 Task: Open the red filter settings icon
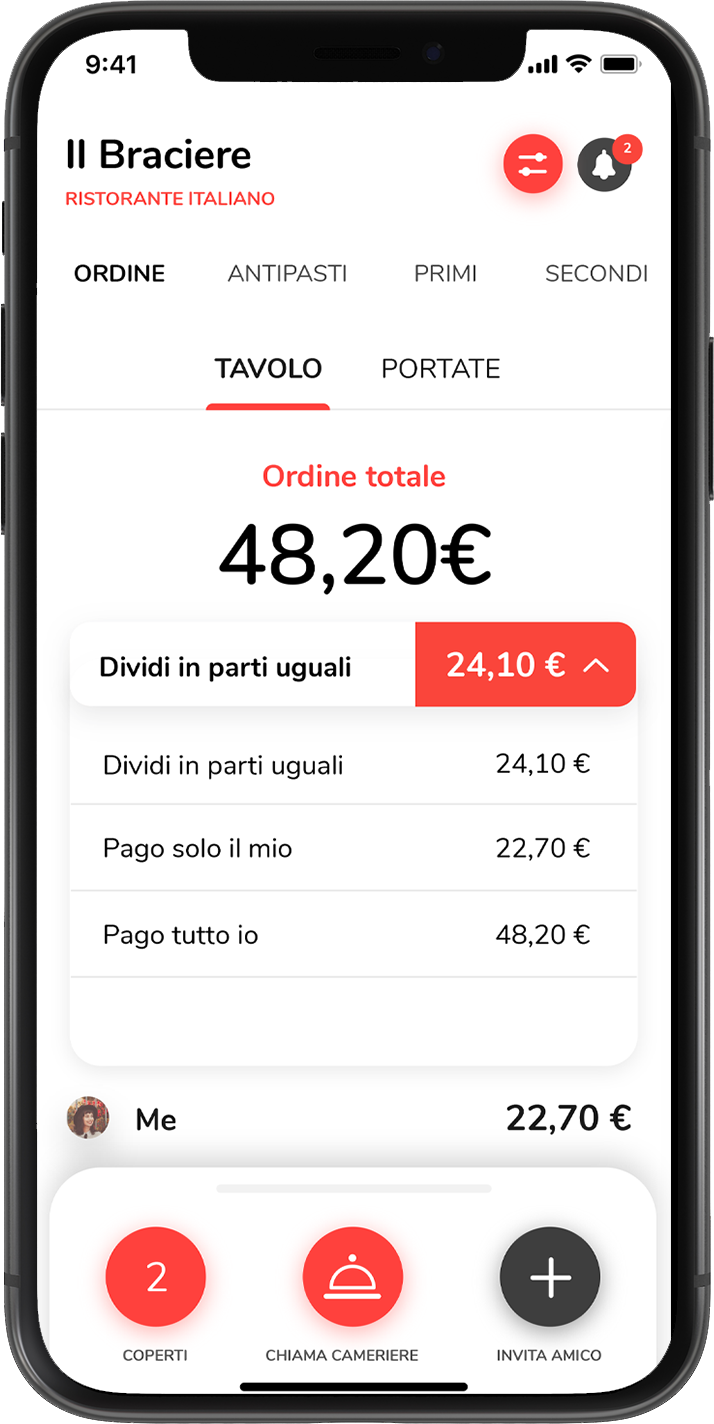tap(533, 164)
